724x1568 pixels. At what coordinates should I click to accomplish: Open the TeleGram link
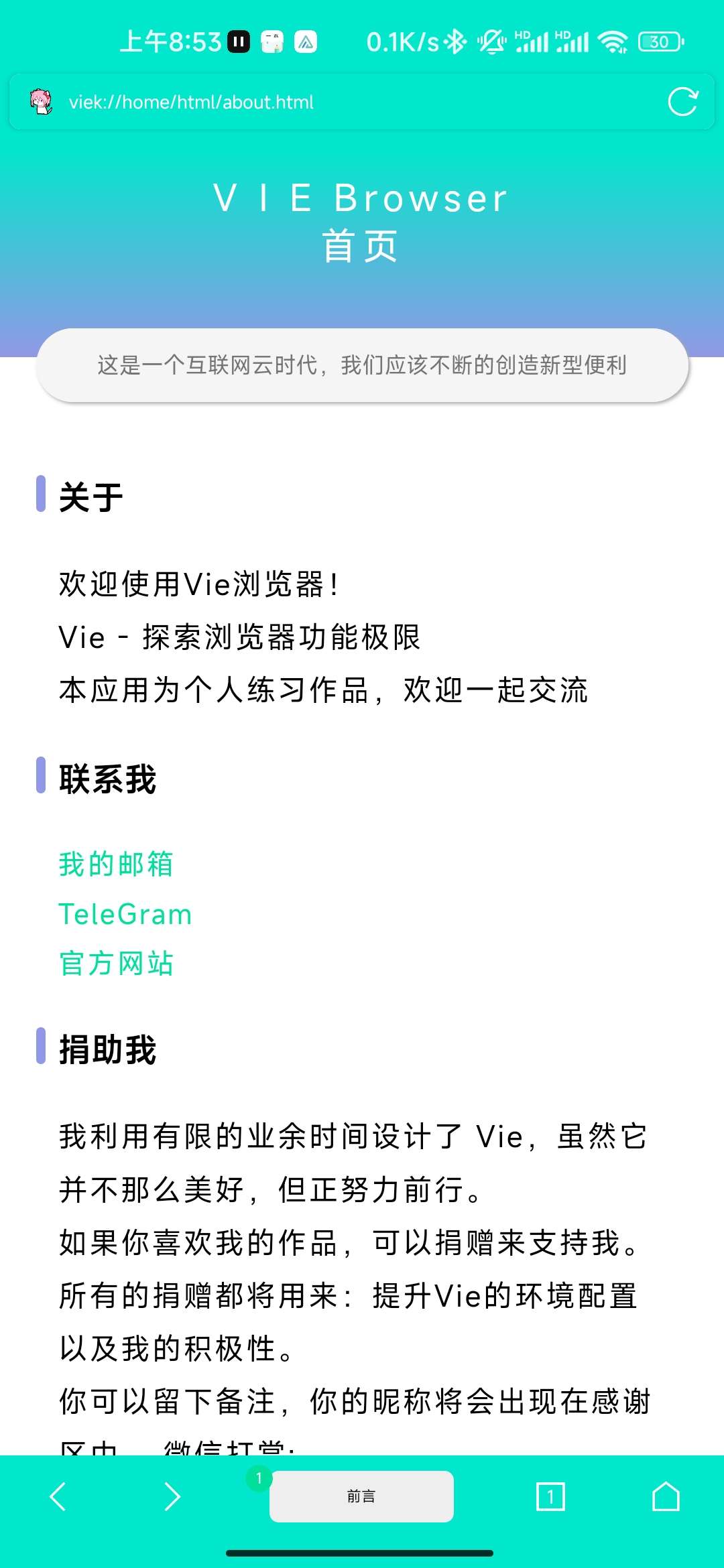(125, 914)
